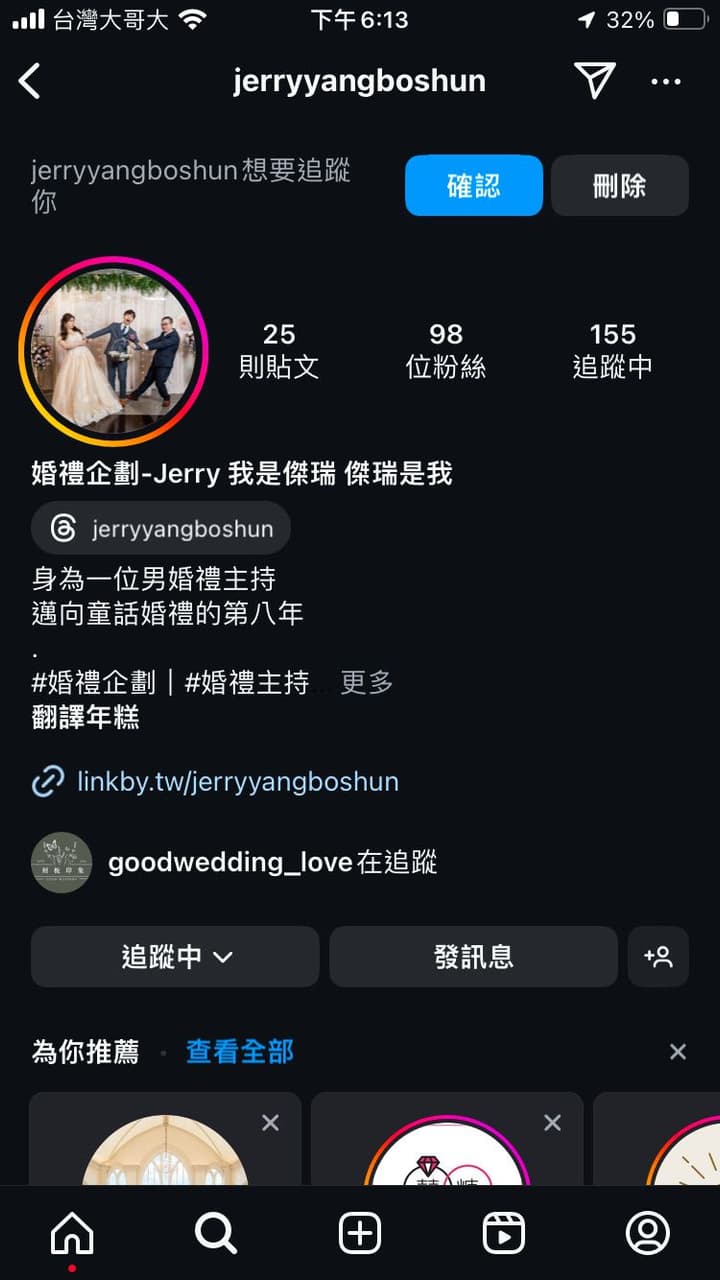The image size is (720, 1280).
Task: Switch to the Search tab
Action: click(x=215, y=1234)
